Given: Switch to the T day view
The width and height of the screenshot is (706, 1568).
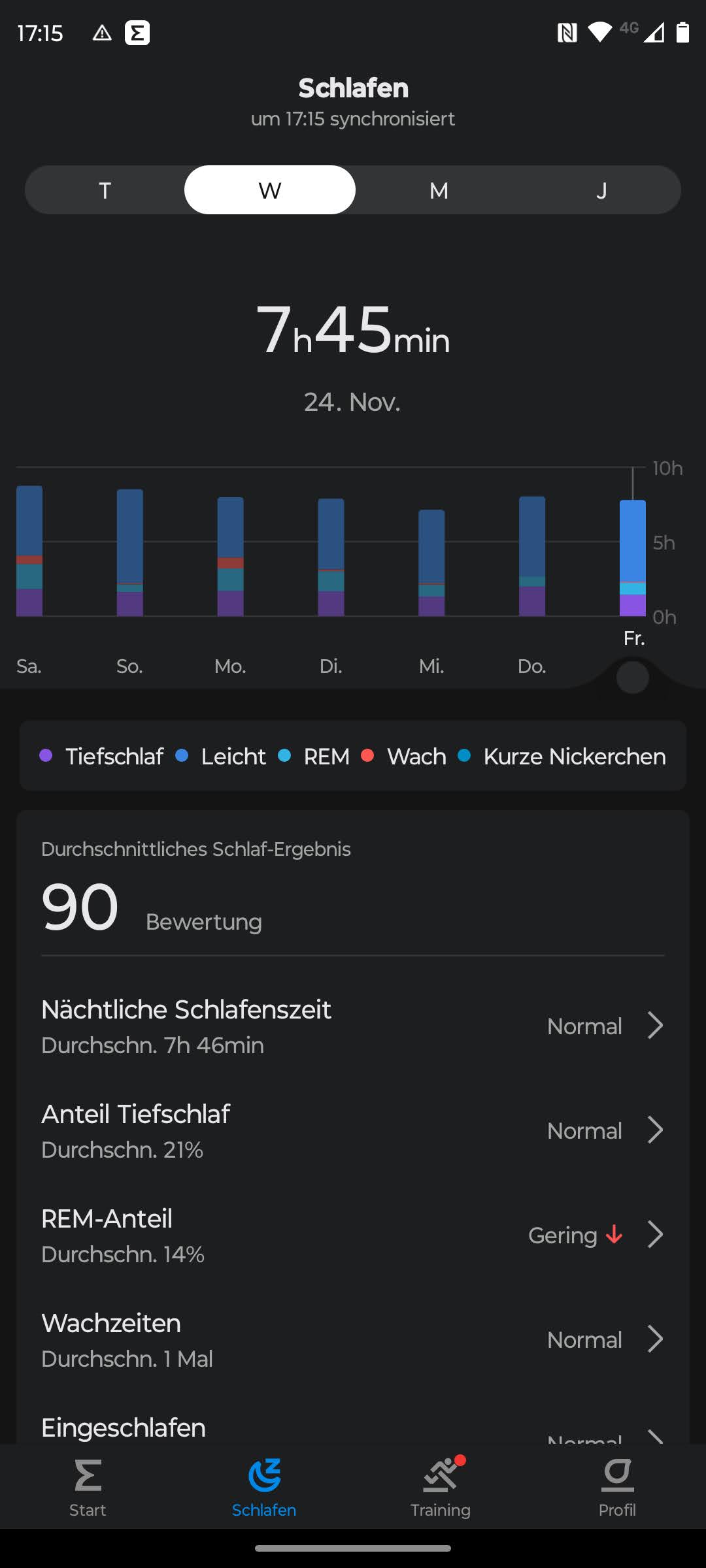Looking at the screenshot, I should (x=105, y=190).
